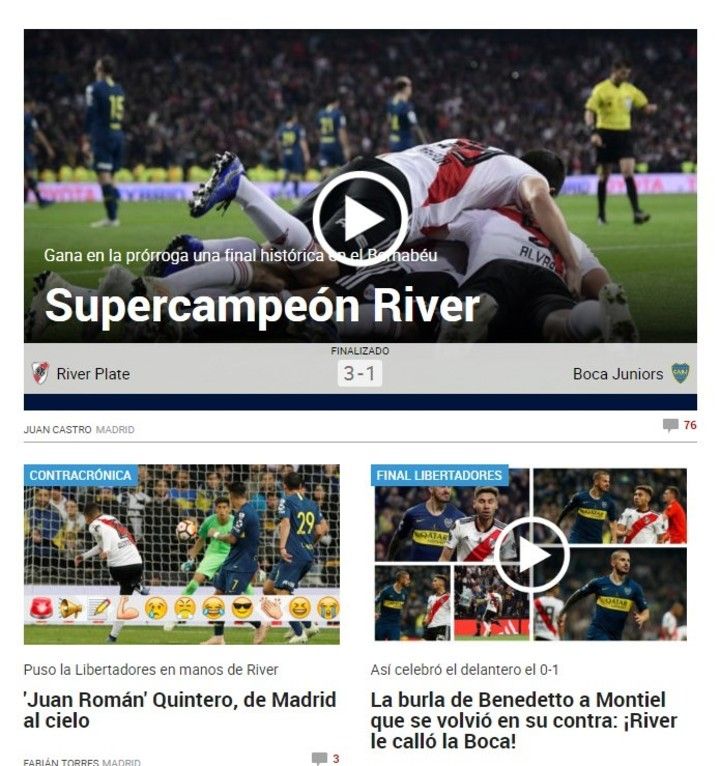This screenshot has width=720, height=766.
Task: Open the 'La burla de Benedetto a Montiel' article
Action: coord(524,721)
